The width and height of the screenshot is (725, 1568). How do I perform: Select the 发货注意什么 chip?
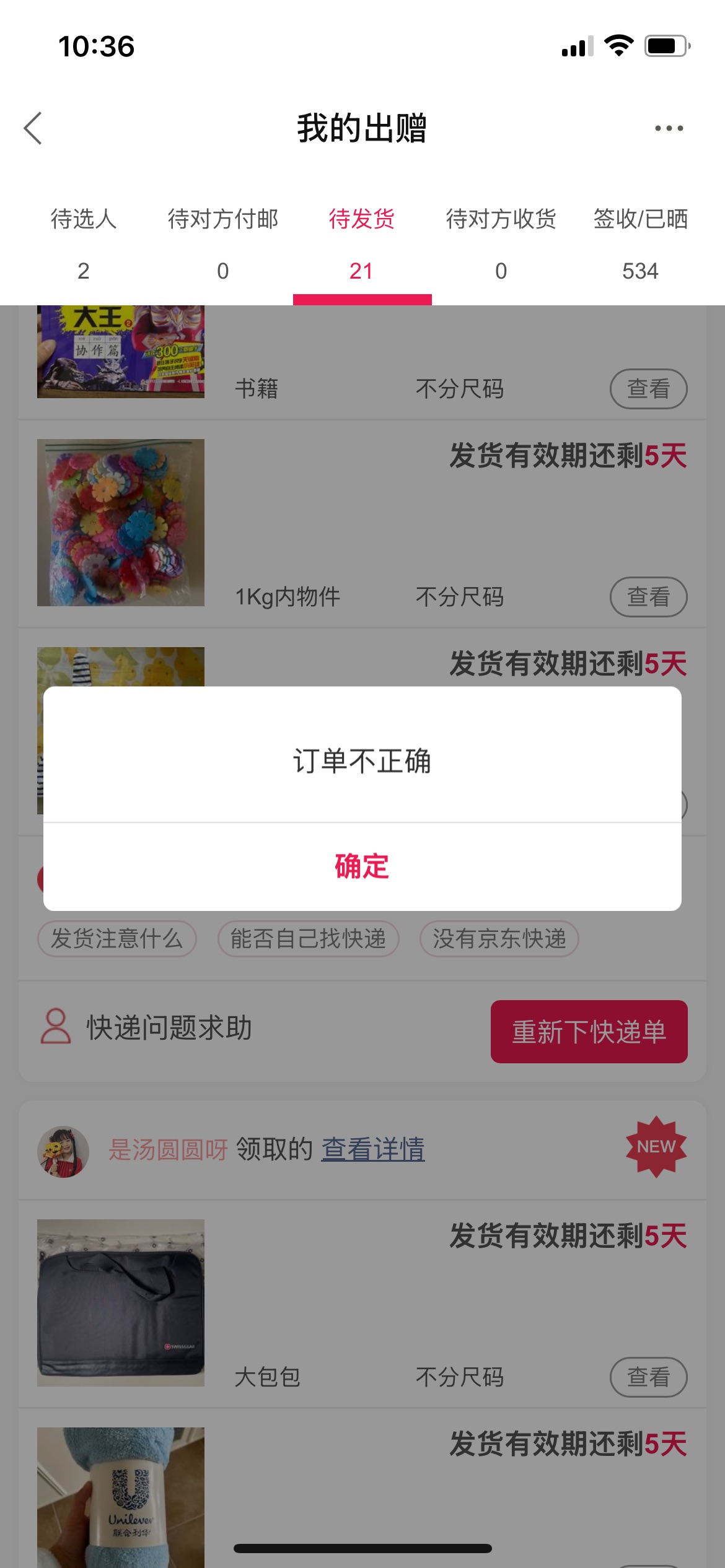click(x=117, y=939)
